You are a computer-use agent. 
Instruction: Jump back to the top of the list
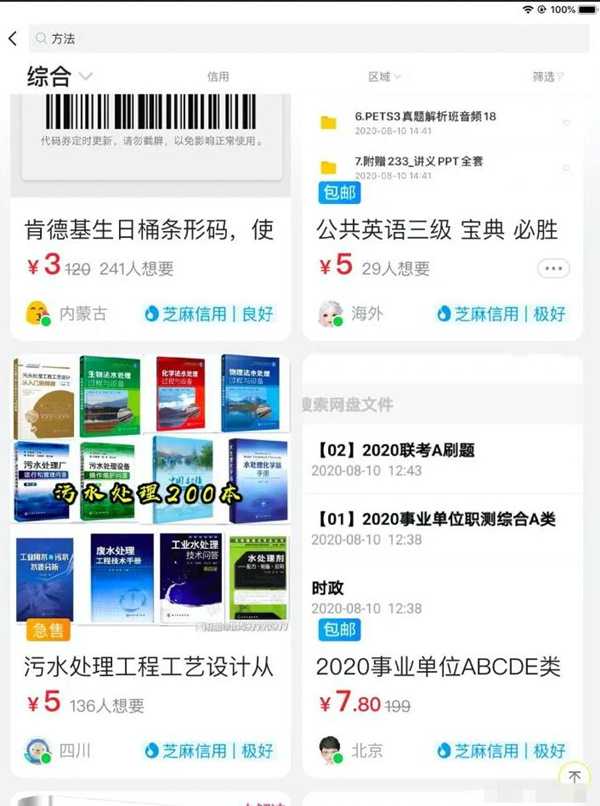[x=574, y=776]
